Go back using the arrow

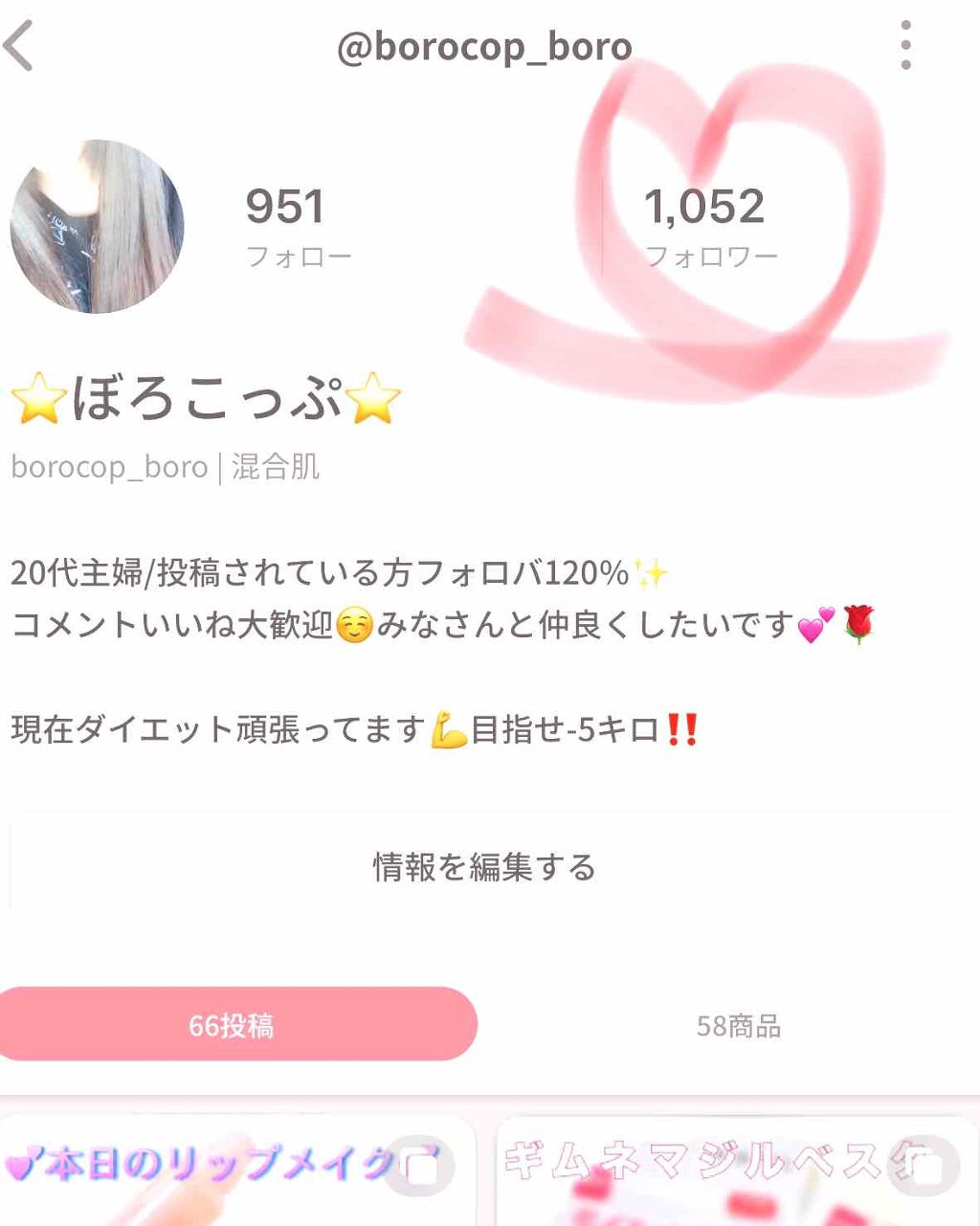[x=19, y=46]
